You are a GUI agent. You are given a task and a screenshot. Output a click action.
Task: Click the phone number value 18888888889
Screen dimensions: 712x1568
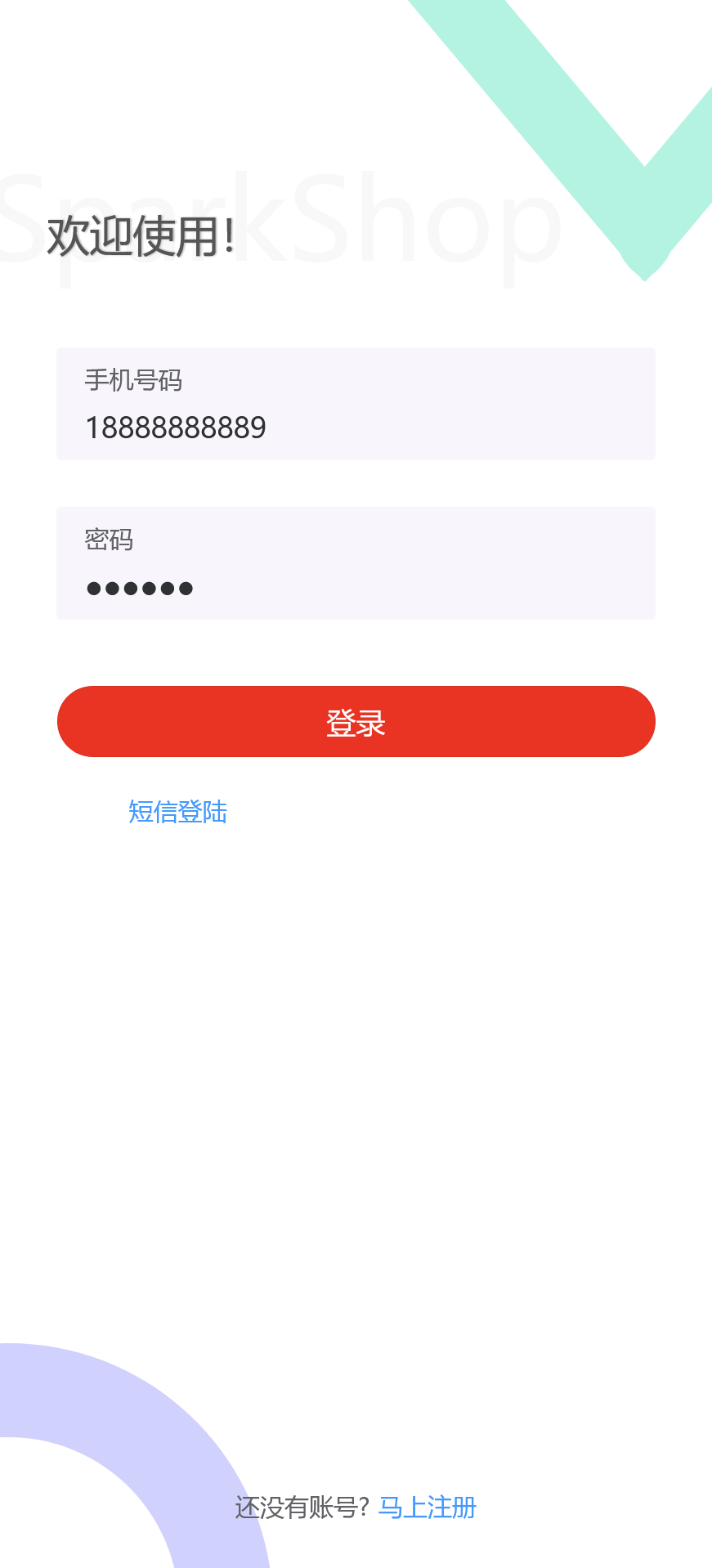coord(177,427)
